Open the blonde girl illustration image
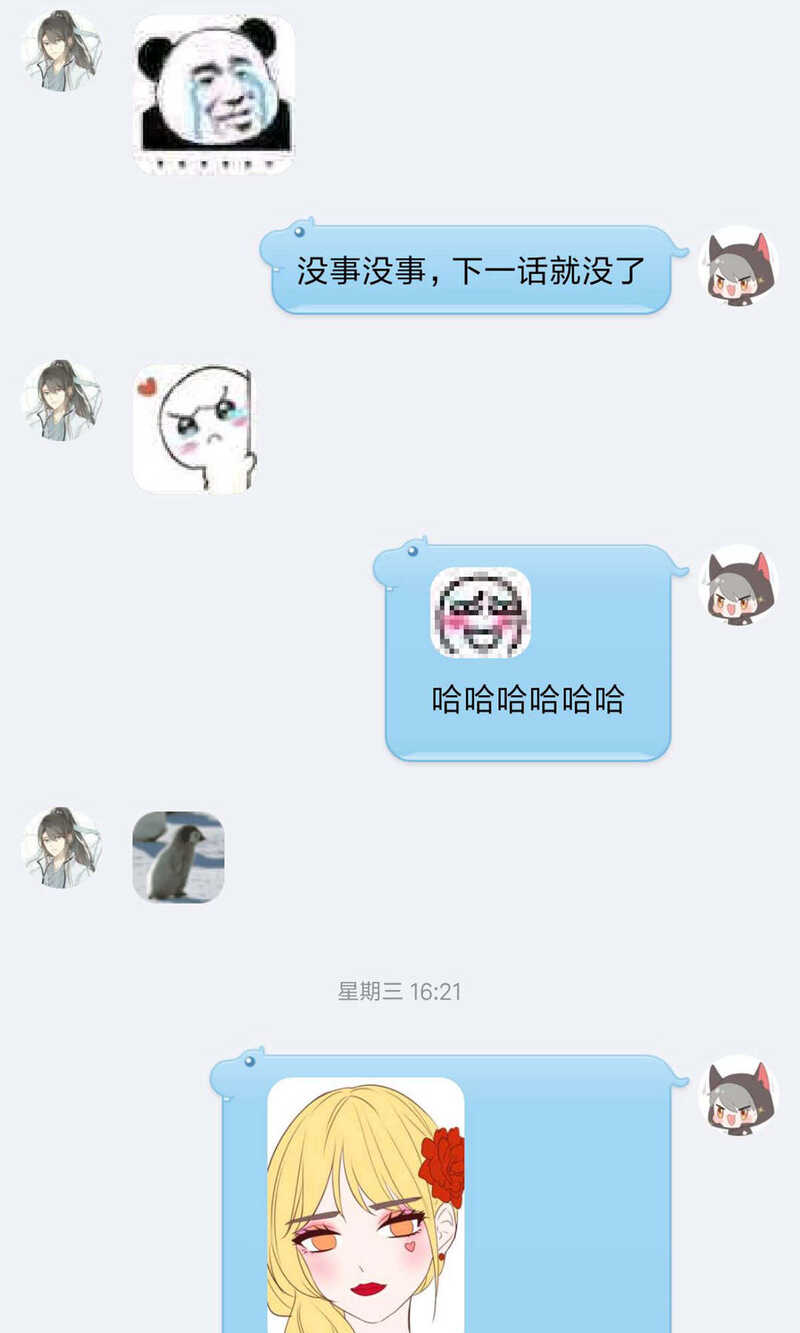 (366, 1205)
